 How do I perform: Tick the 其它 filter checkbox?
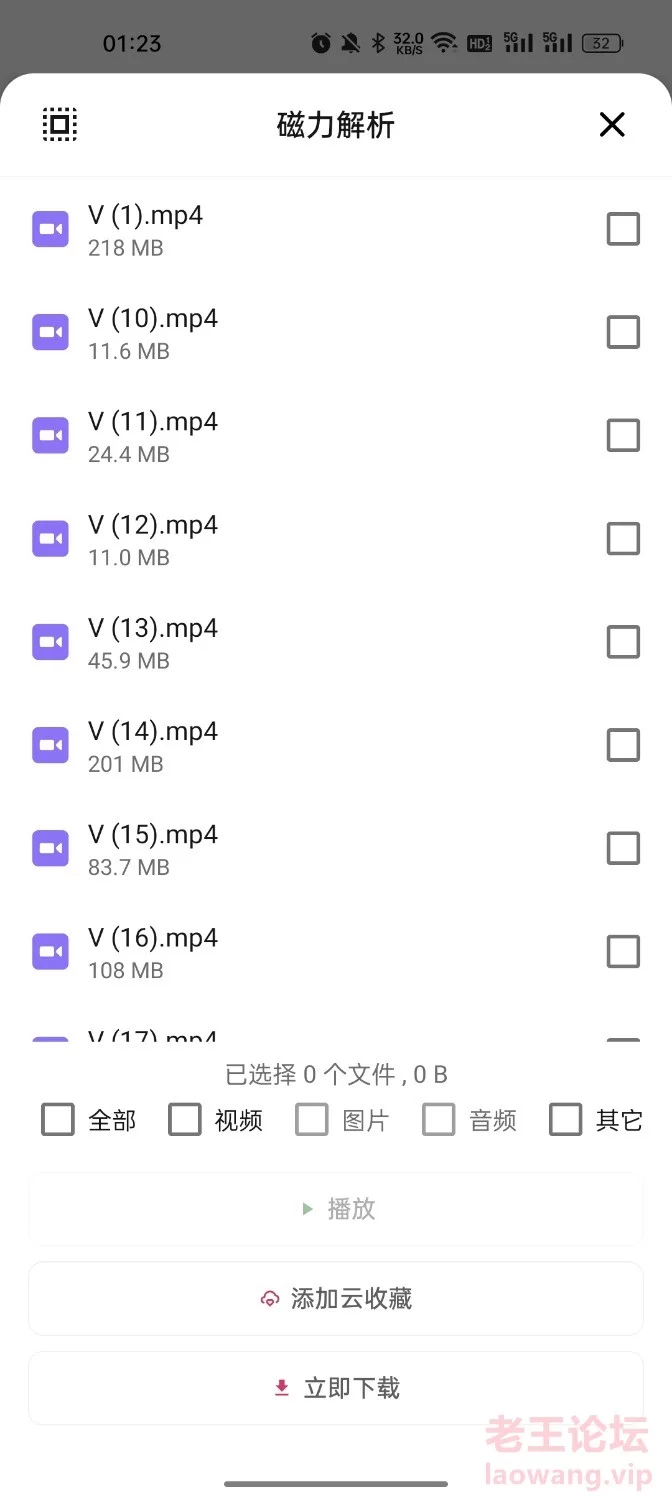click(x=566, y=1120)
